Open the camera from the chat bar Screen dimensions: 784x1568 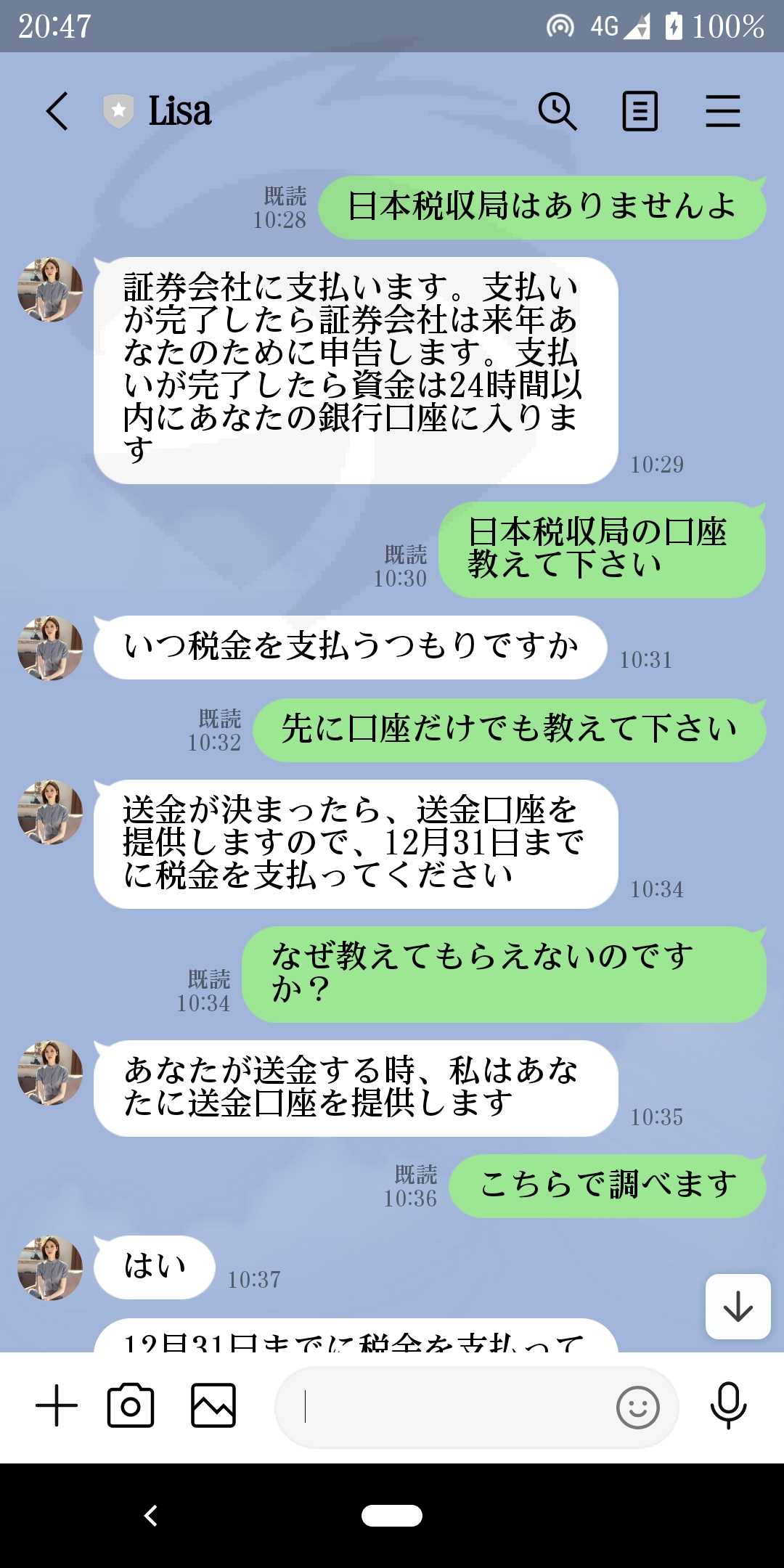(x=131, y=1405)
